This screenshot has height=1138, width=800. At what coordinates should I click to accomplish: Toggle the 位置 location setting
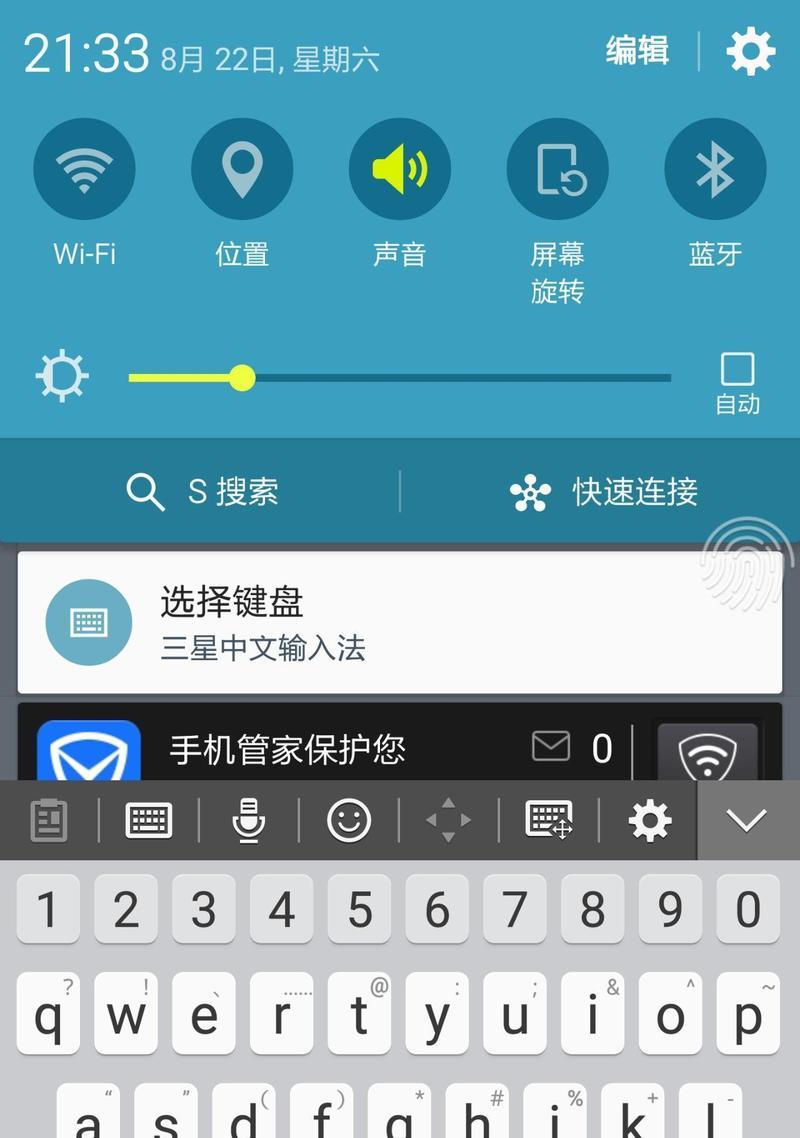pyautogui.click(x=242, y=169)
